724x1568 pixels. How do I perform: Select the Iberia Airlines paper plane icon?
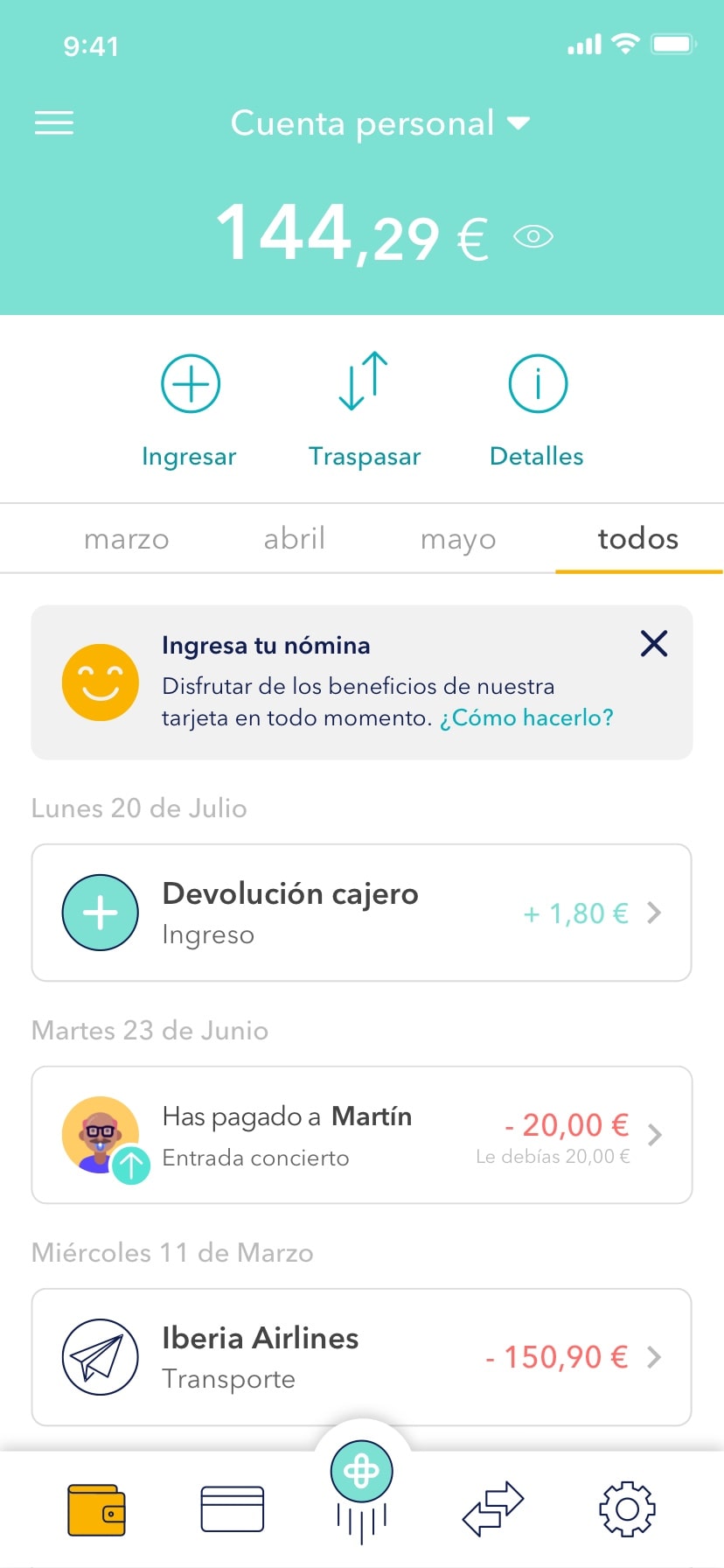[101, 1357]
